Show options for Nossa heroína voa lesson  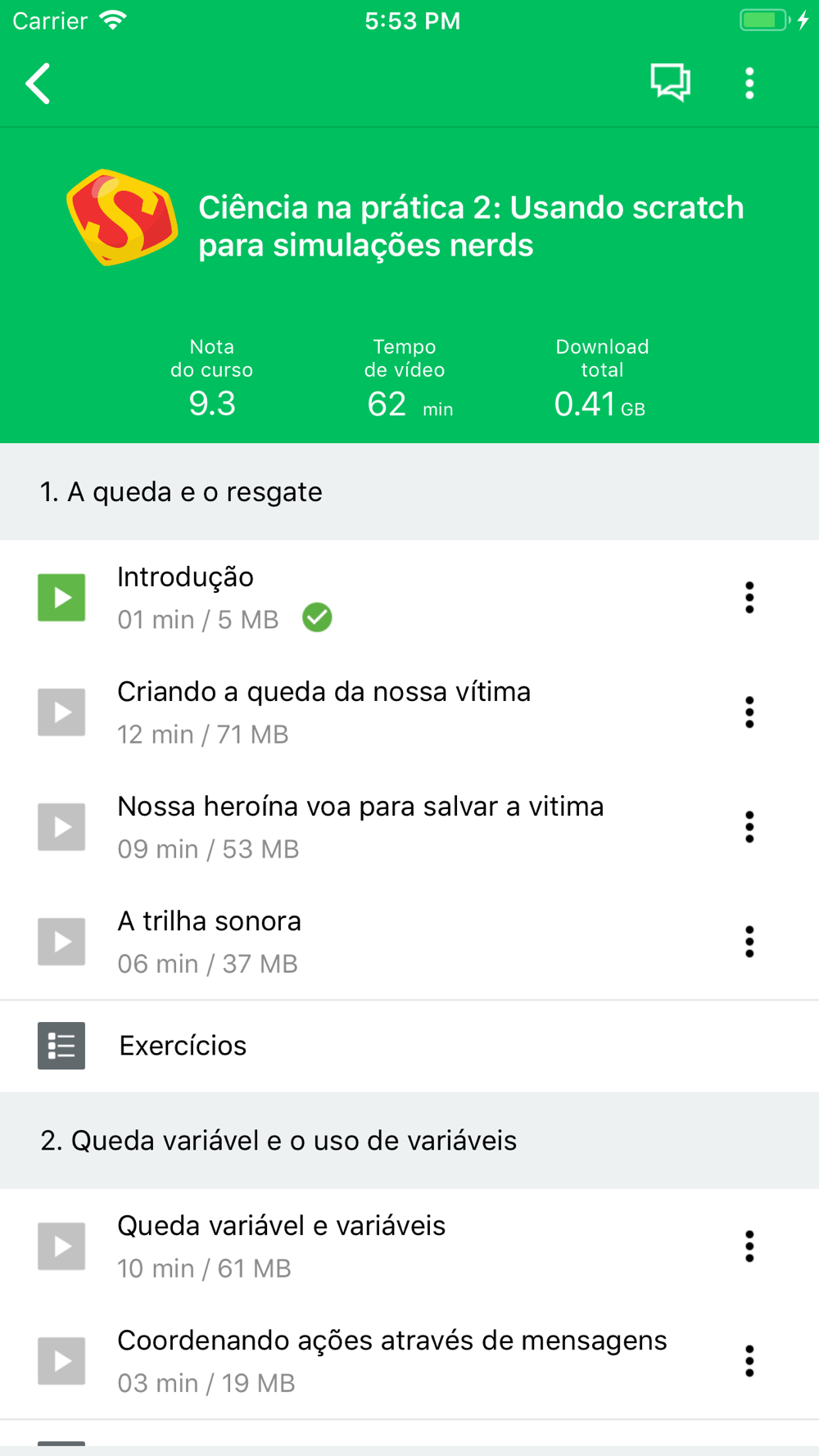click(x=749, y=827)
